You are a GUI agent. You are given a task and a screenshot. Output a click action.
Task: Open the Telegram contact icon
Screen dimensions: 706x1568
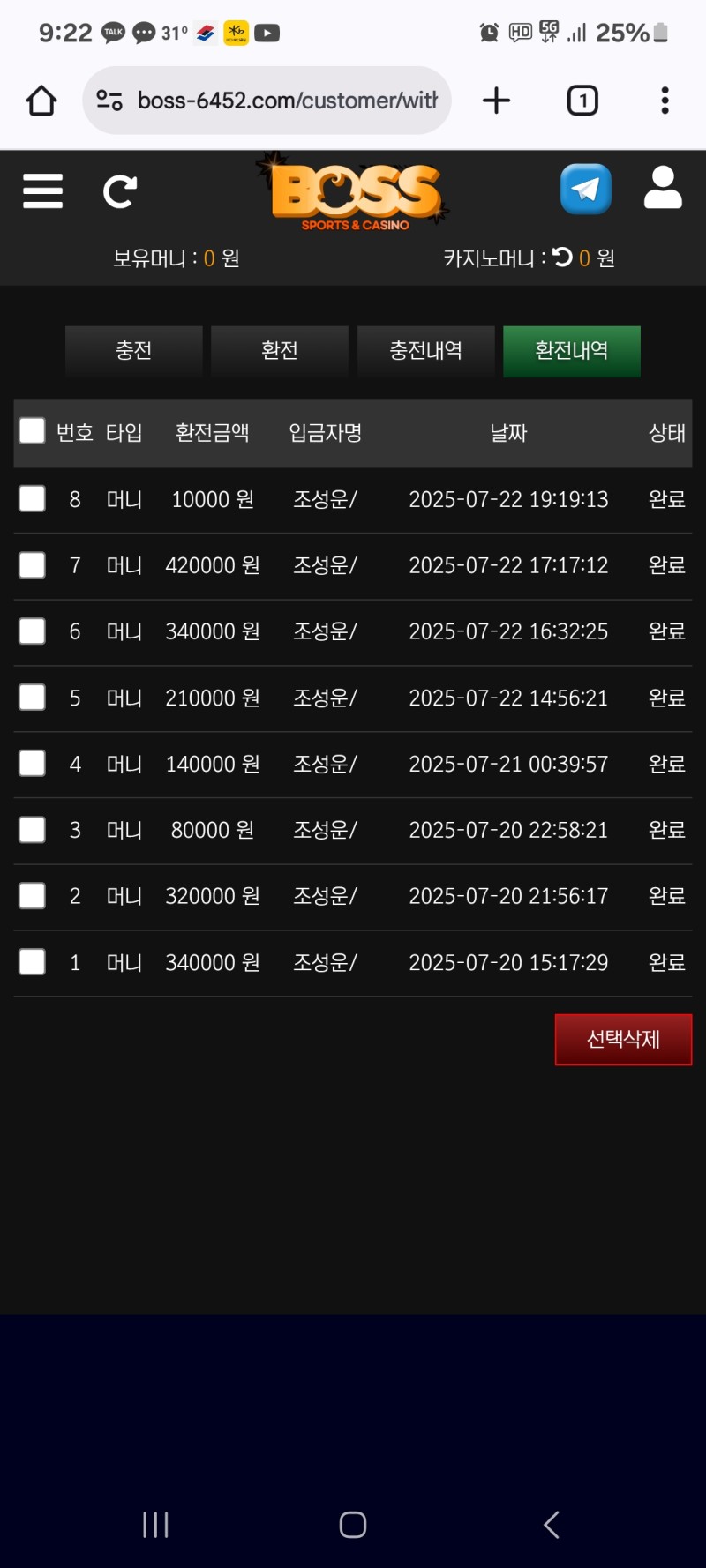click(x=585, y=189)
